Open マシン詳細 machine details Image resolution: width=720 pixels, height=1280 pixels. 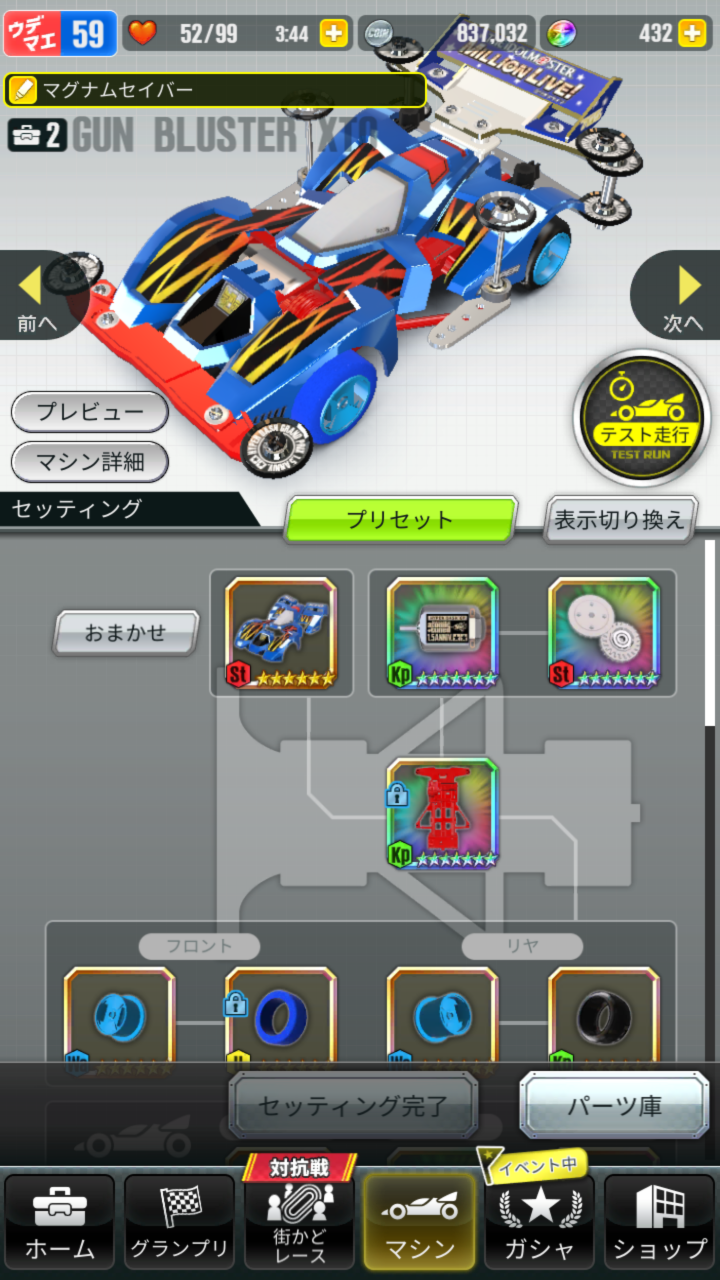point(90,462)
